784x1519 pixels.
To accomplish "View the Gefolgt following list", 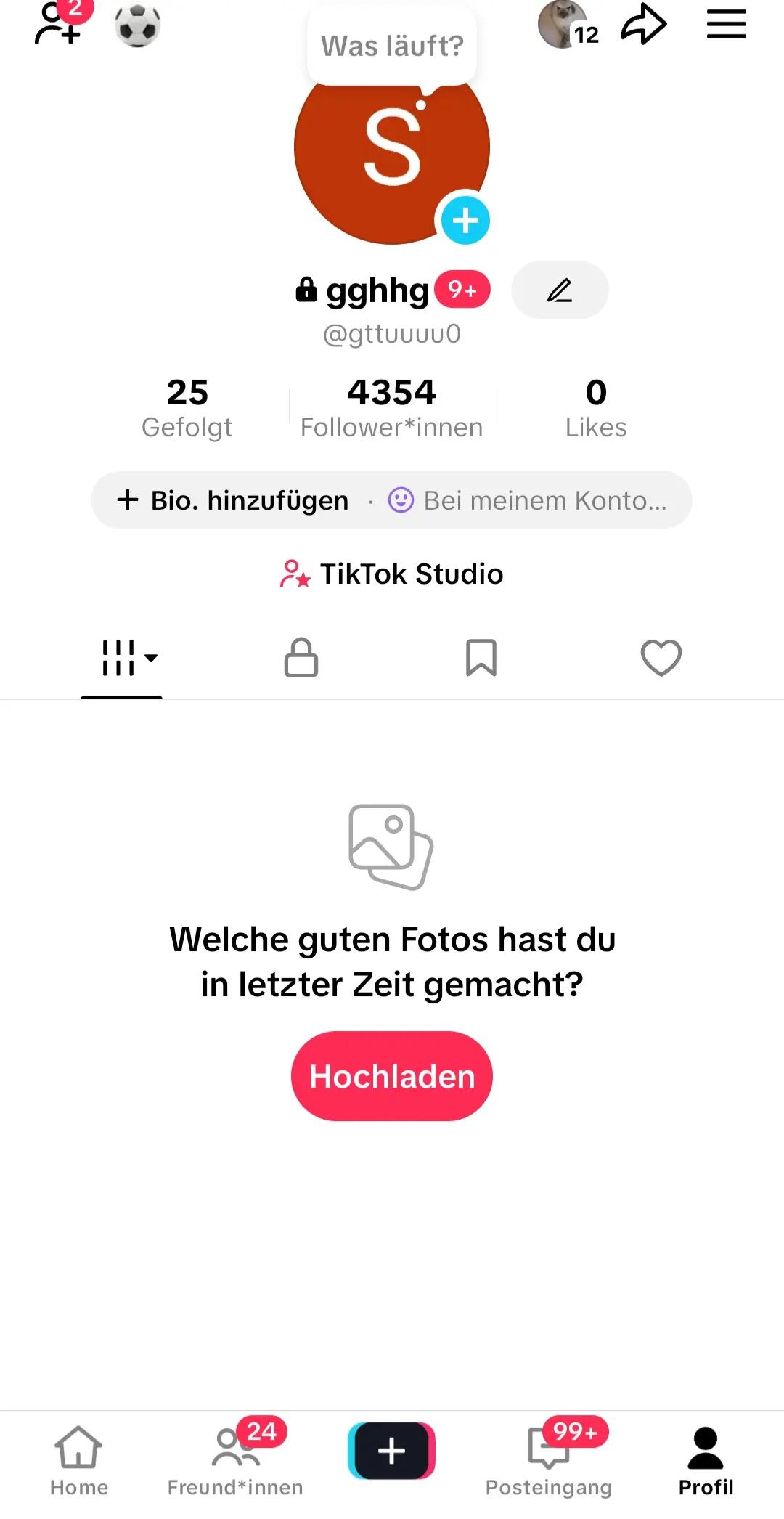I will pyautogui.click(x=187, y=408).
